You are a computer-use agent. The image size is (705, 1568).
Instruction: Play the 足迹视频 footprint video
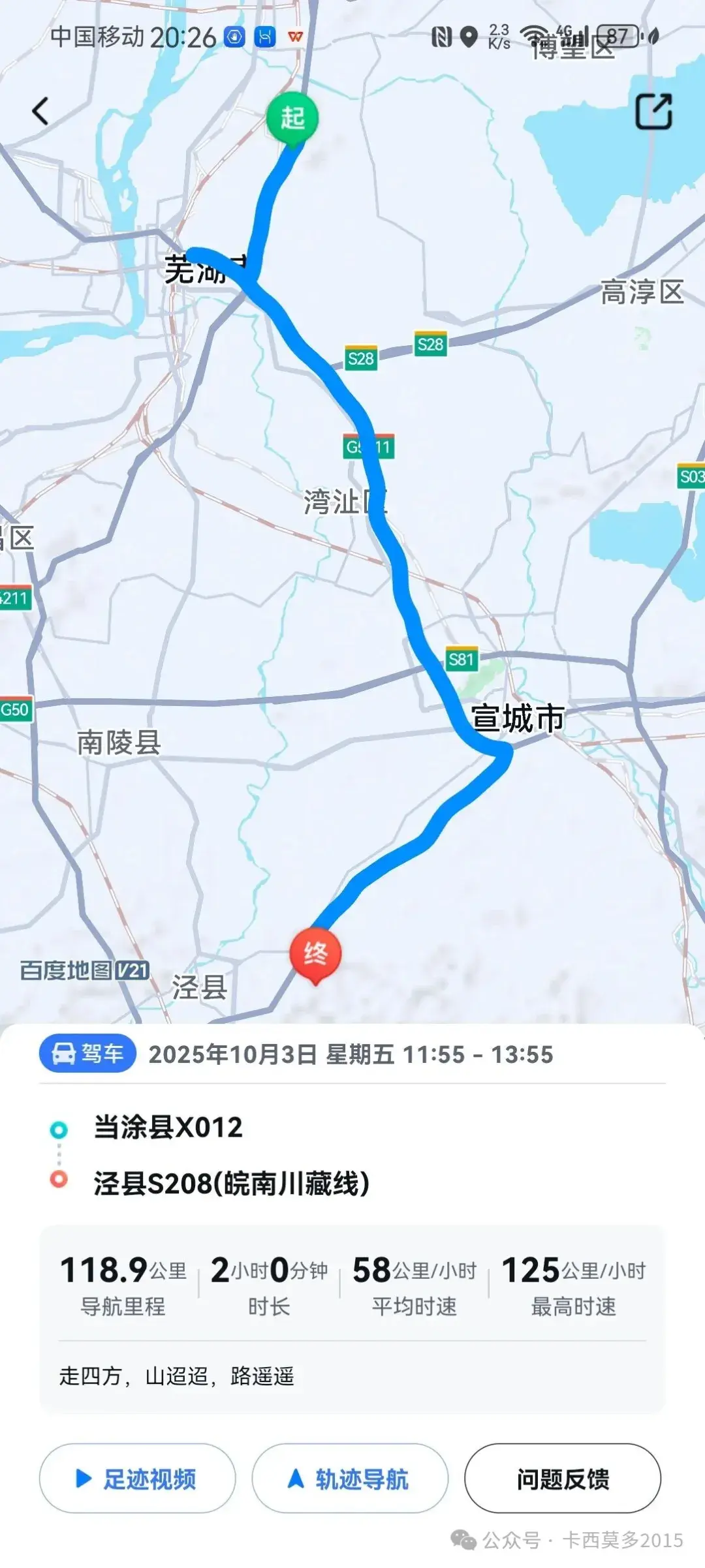tap(137, 1479)
